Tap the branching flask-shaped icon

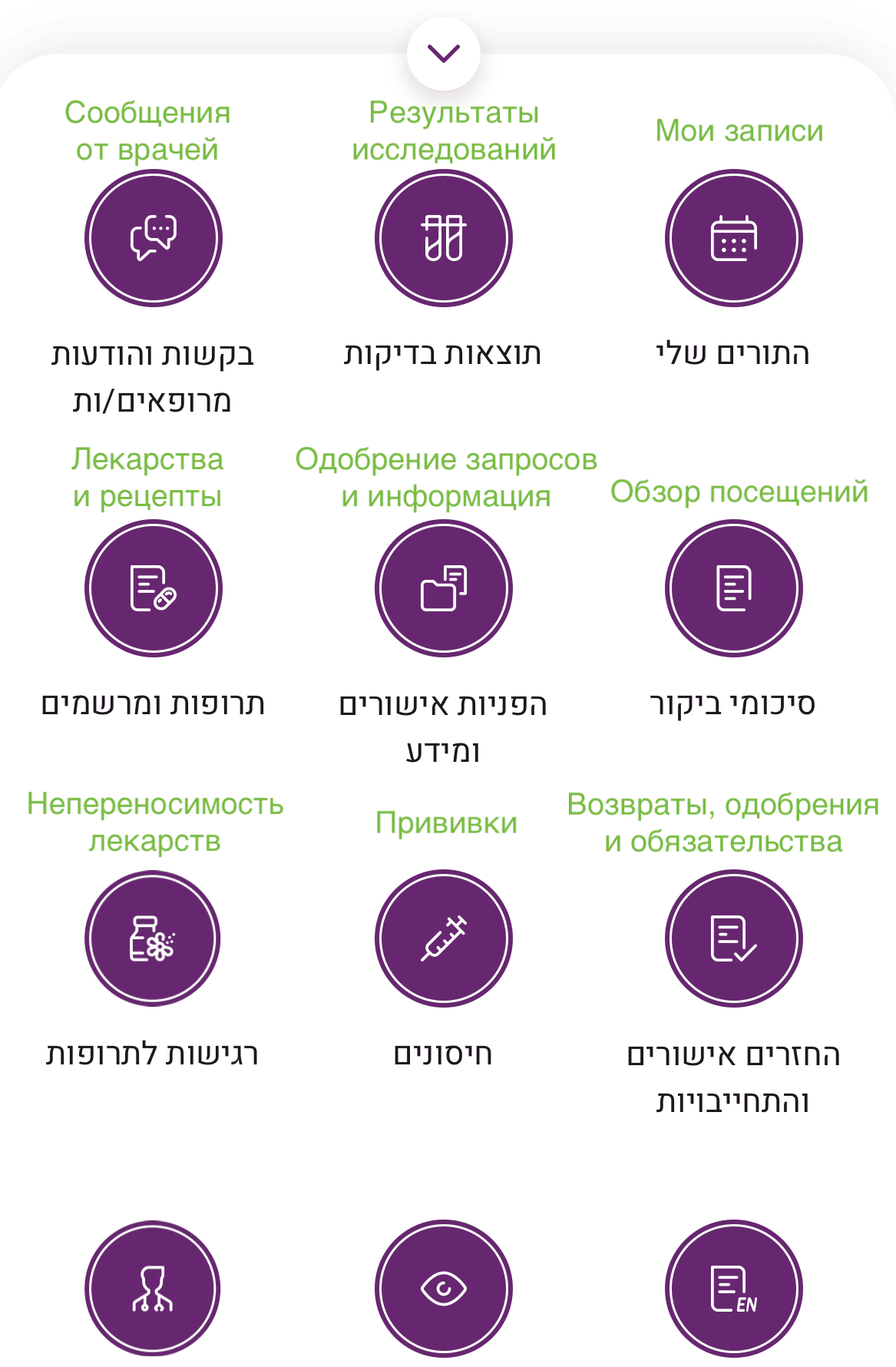[154, 1289]
